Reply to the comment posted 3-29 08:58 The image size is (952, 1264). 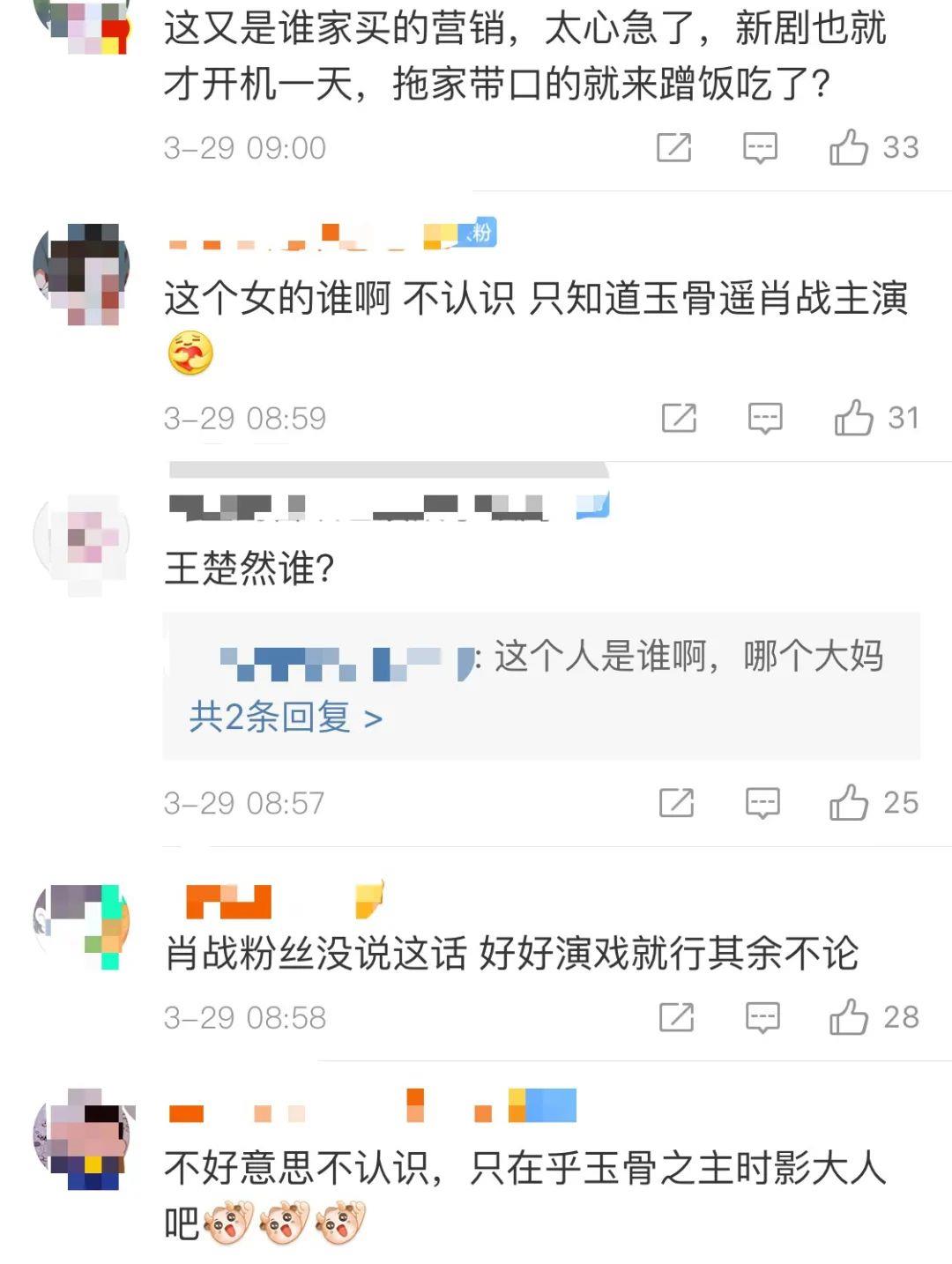pyautogui.click(x=762, y=1017)
